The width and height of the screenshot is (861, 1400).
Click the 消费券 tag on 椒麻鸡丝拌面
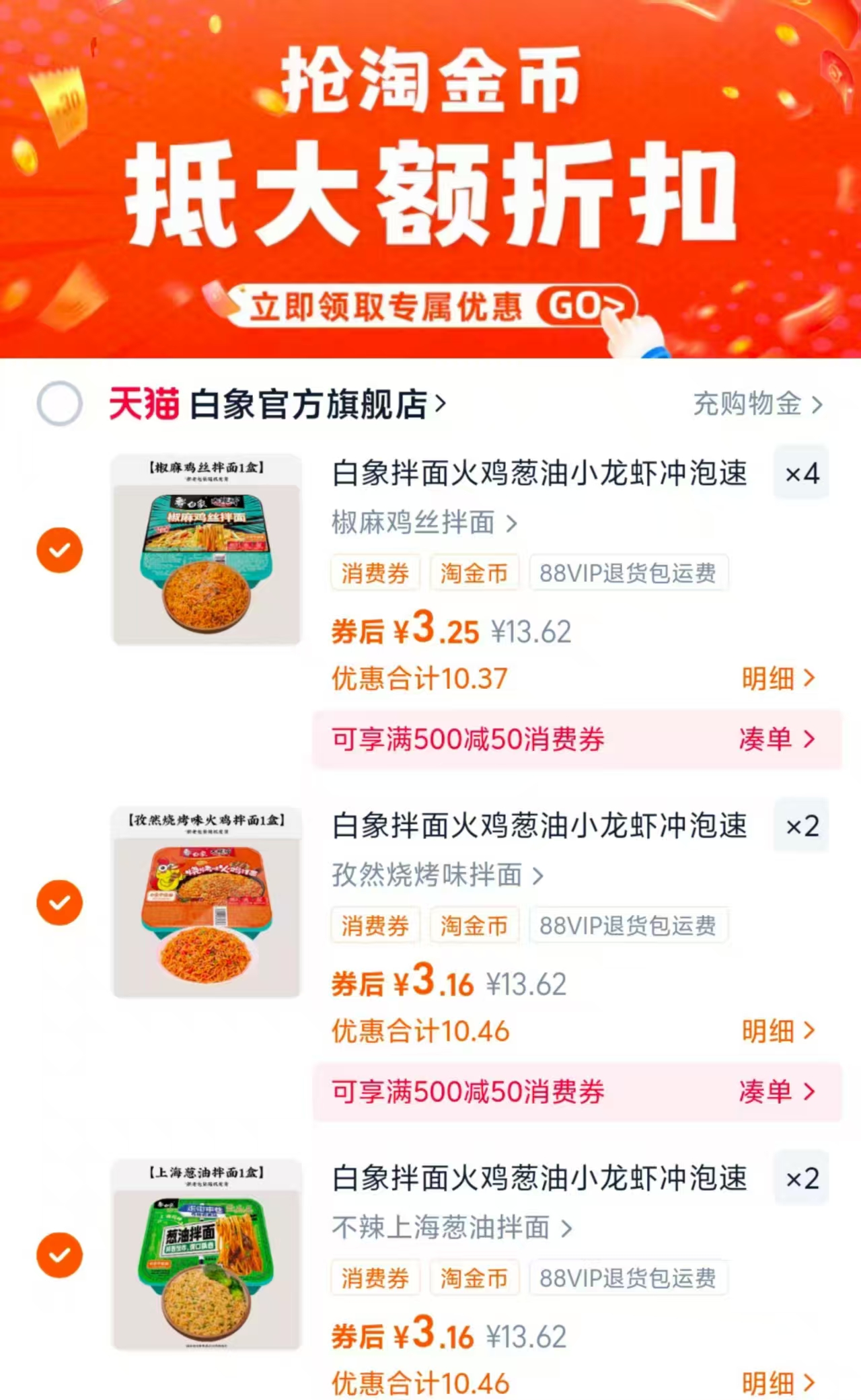coord(375,573)
